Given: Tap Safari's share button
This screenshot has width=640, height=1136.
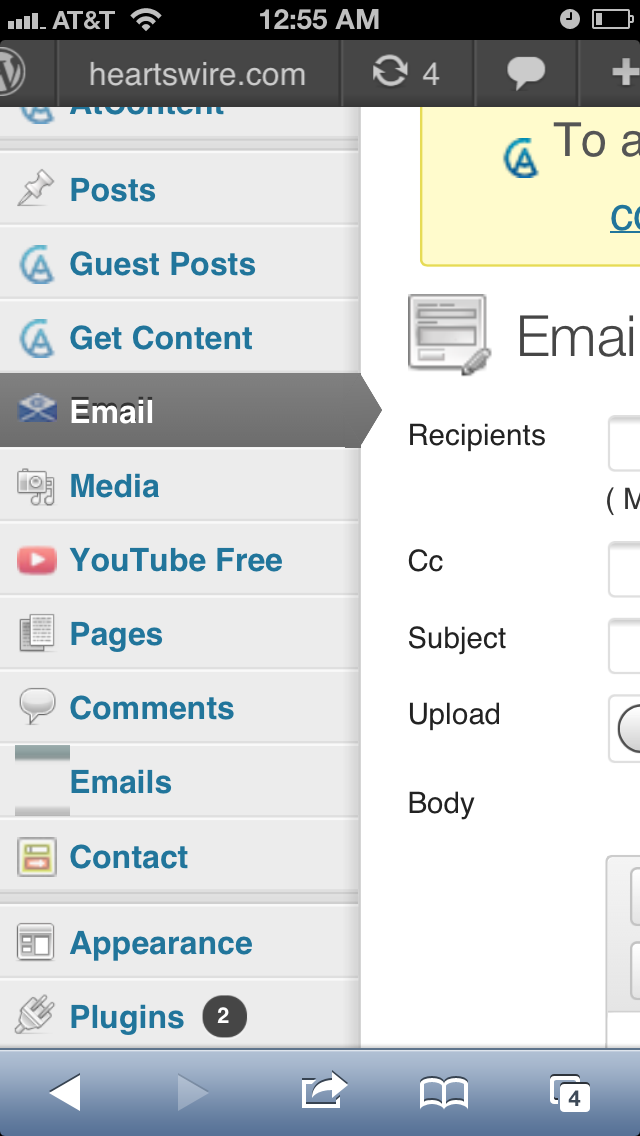Looking at the screenshot, I should coord(323,1092).
